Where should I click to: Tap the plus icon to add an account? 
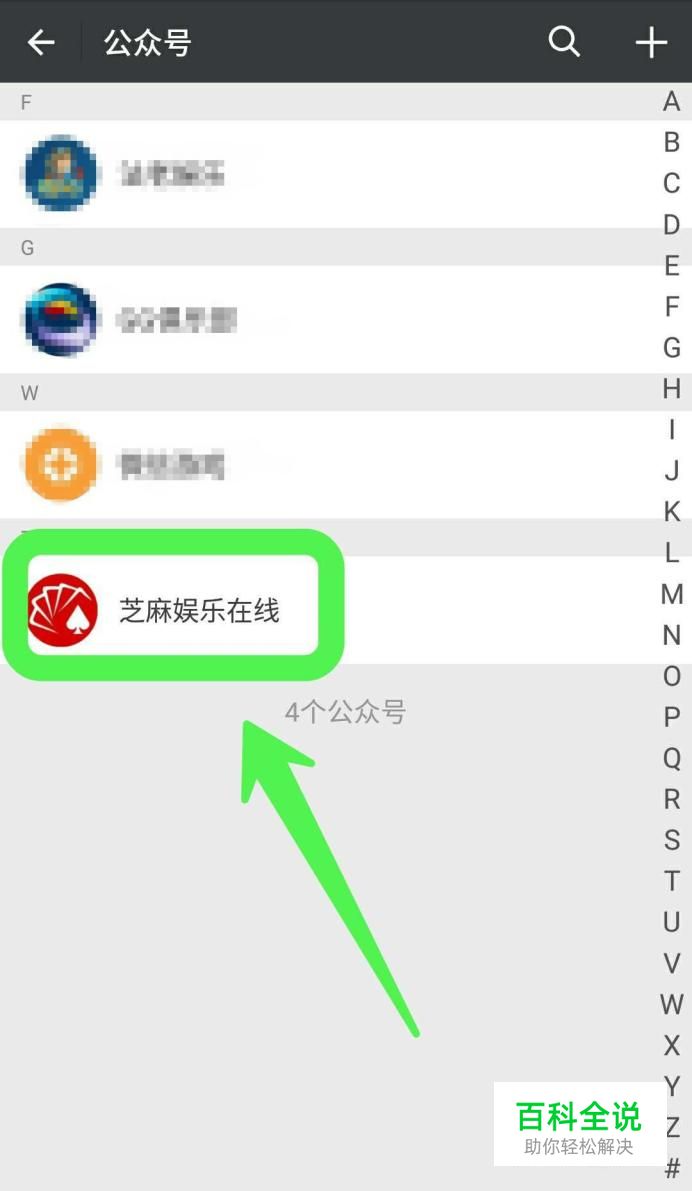click(651, 42)
